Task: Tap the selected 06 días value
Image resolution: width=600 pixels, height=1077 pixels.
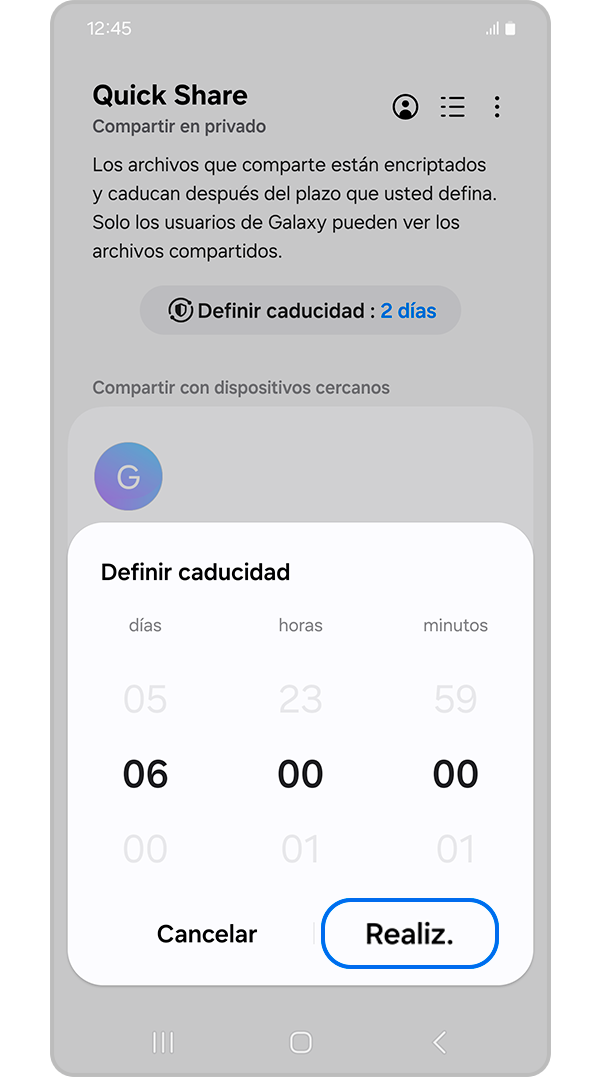Action: point(145,775)
